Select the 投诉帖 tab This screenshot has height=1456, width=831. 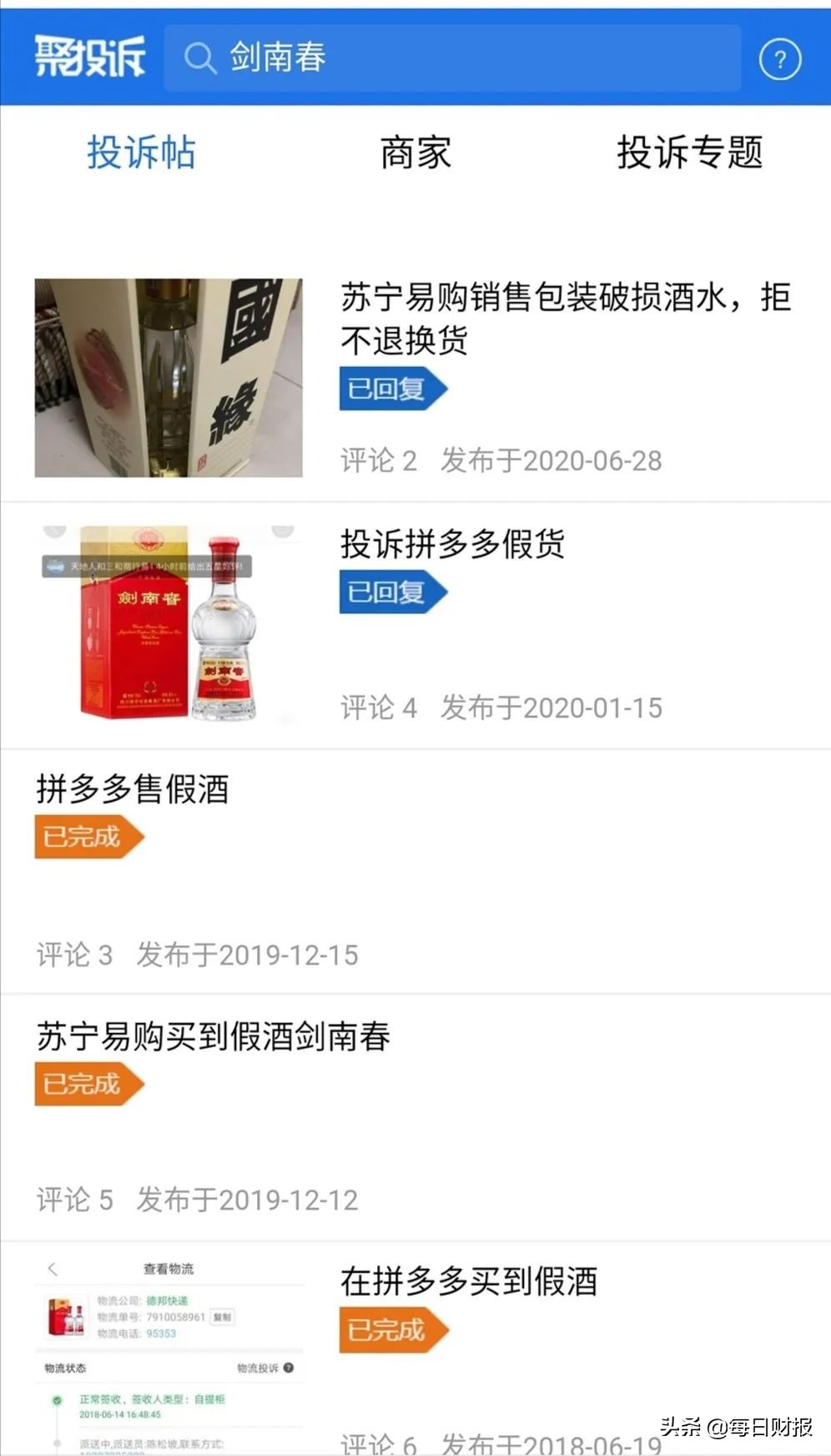[142, 154]
